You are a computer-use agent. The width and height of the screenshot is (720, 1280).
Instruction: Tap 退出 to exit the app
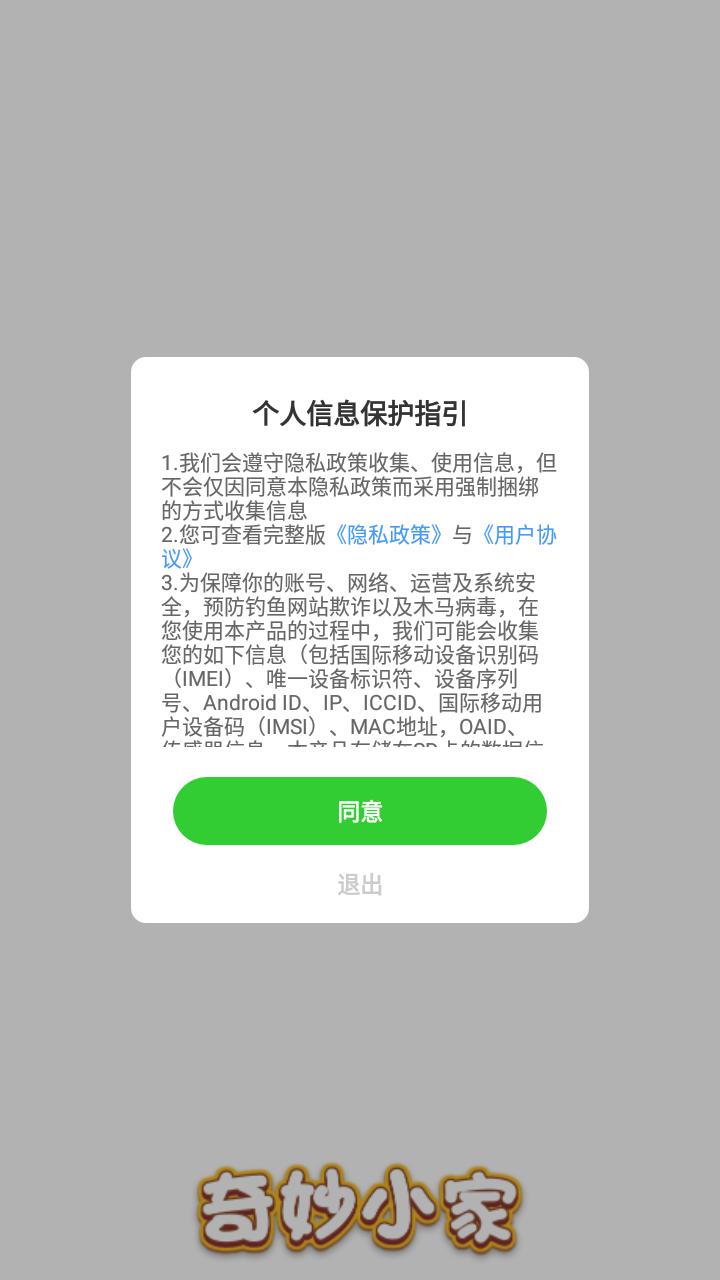coord(360,885)
